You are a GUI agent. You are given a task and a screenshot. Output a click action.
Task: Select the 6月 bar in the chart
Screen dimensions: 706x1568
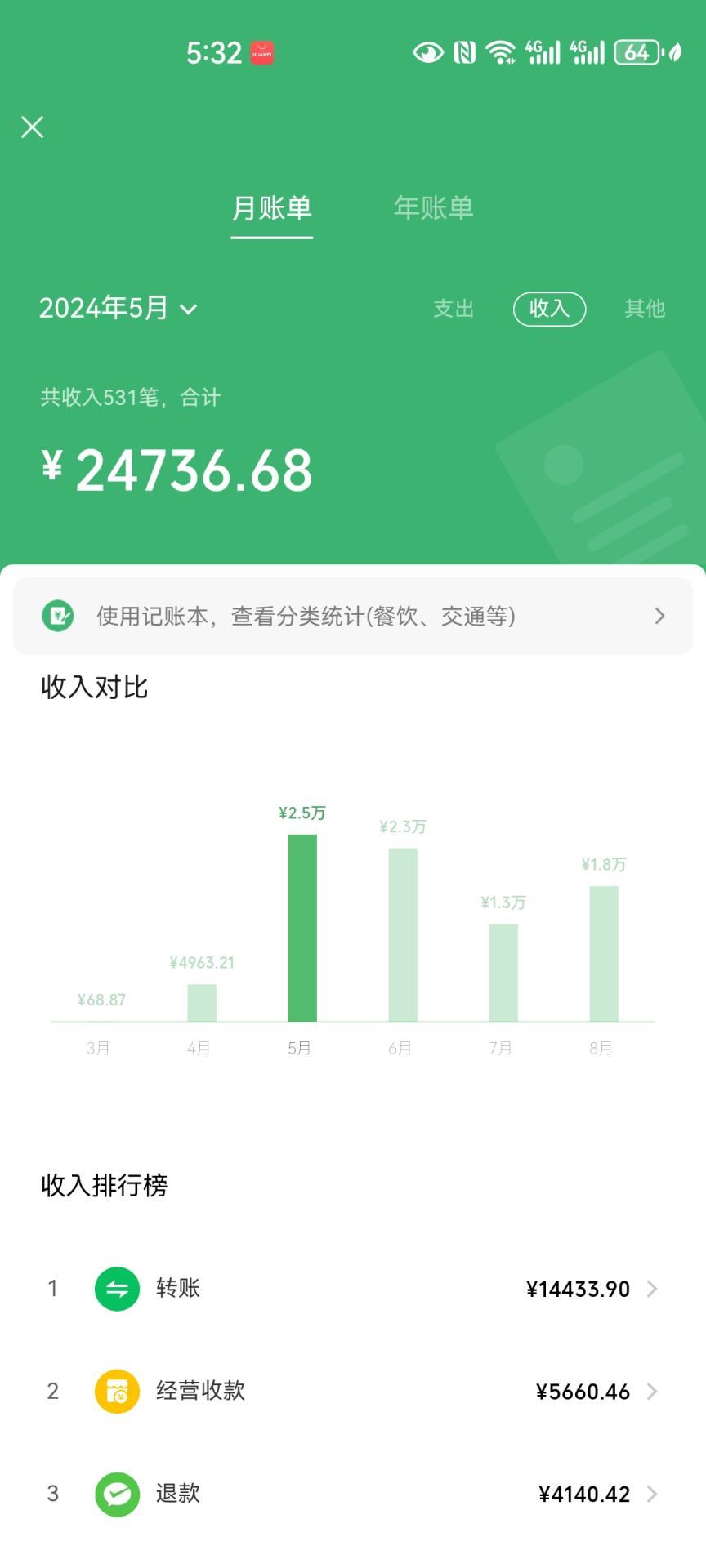403,934
